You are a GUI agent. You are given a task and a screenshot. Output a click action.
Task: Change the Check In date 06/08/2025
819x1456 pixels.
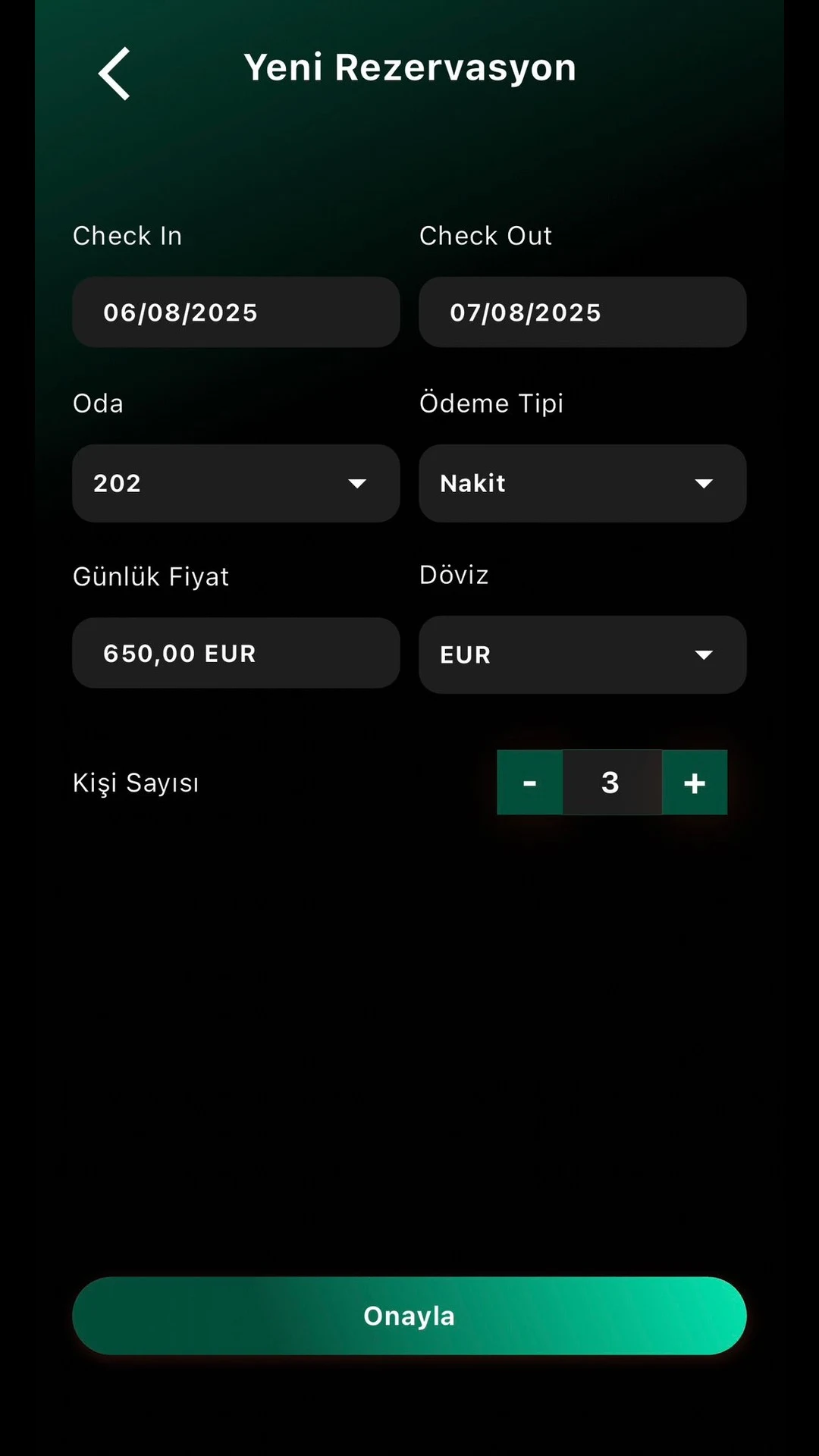236,312
